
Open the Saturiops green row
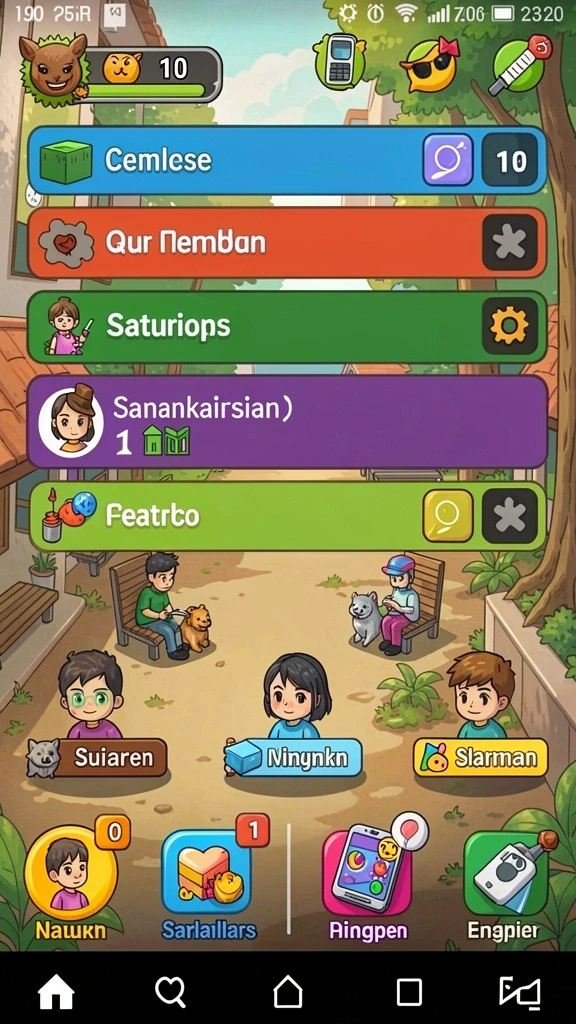(287, 326)
